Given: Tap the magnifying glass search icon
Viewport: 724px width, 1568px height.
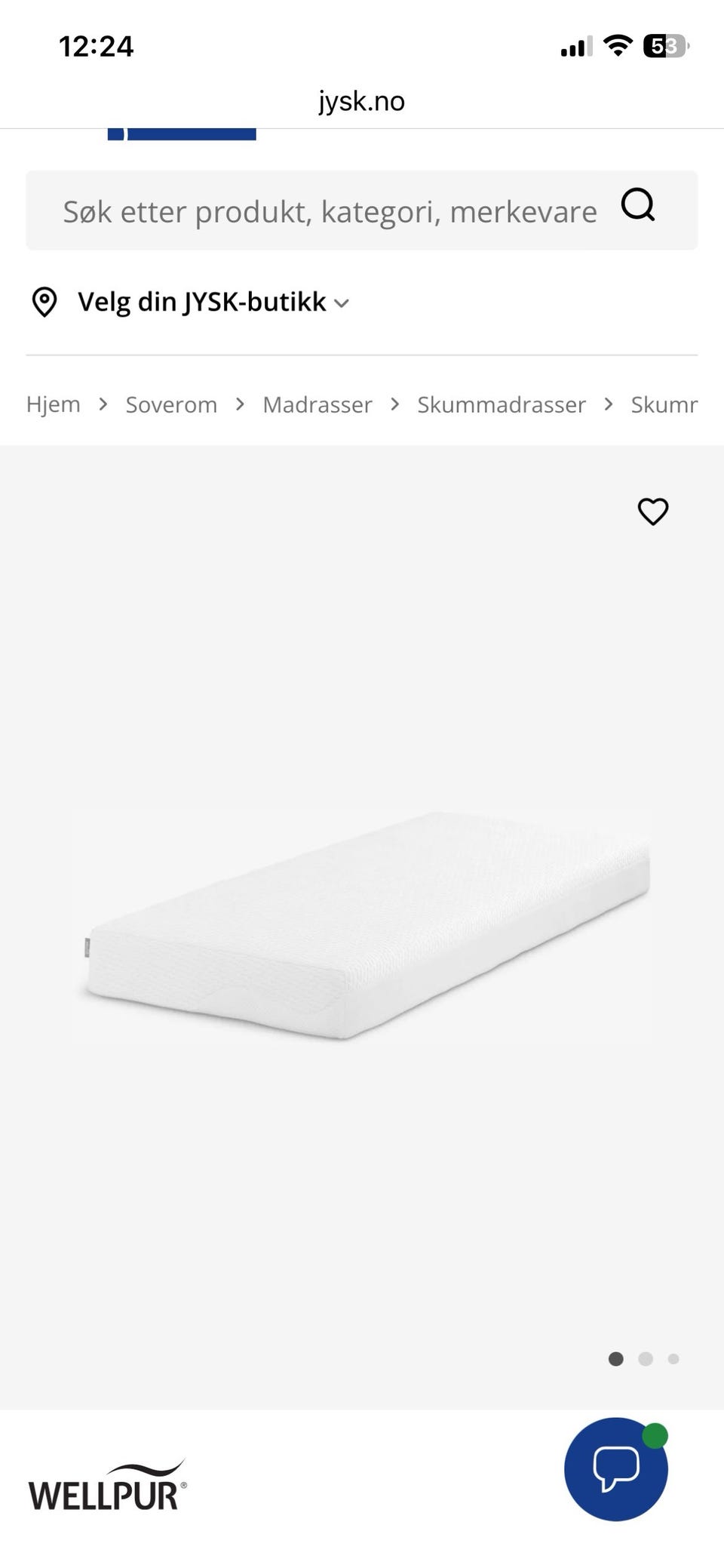Looking at the screenshot, I should [x=638, y=204].
